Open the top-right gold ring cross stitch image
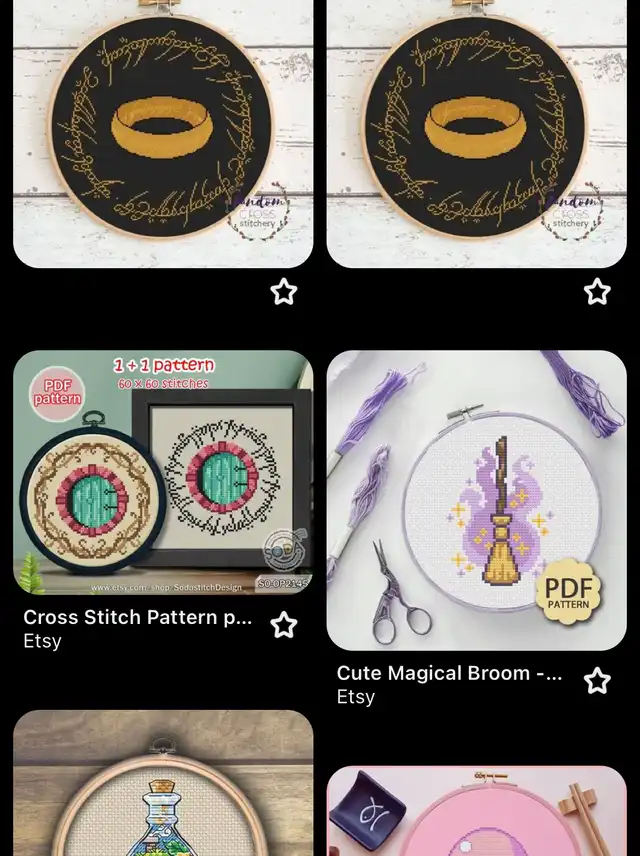This screenshot has height=856, width=640. coord(476,133)
